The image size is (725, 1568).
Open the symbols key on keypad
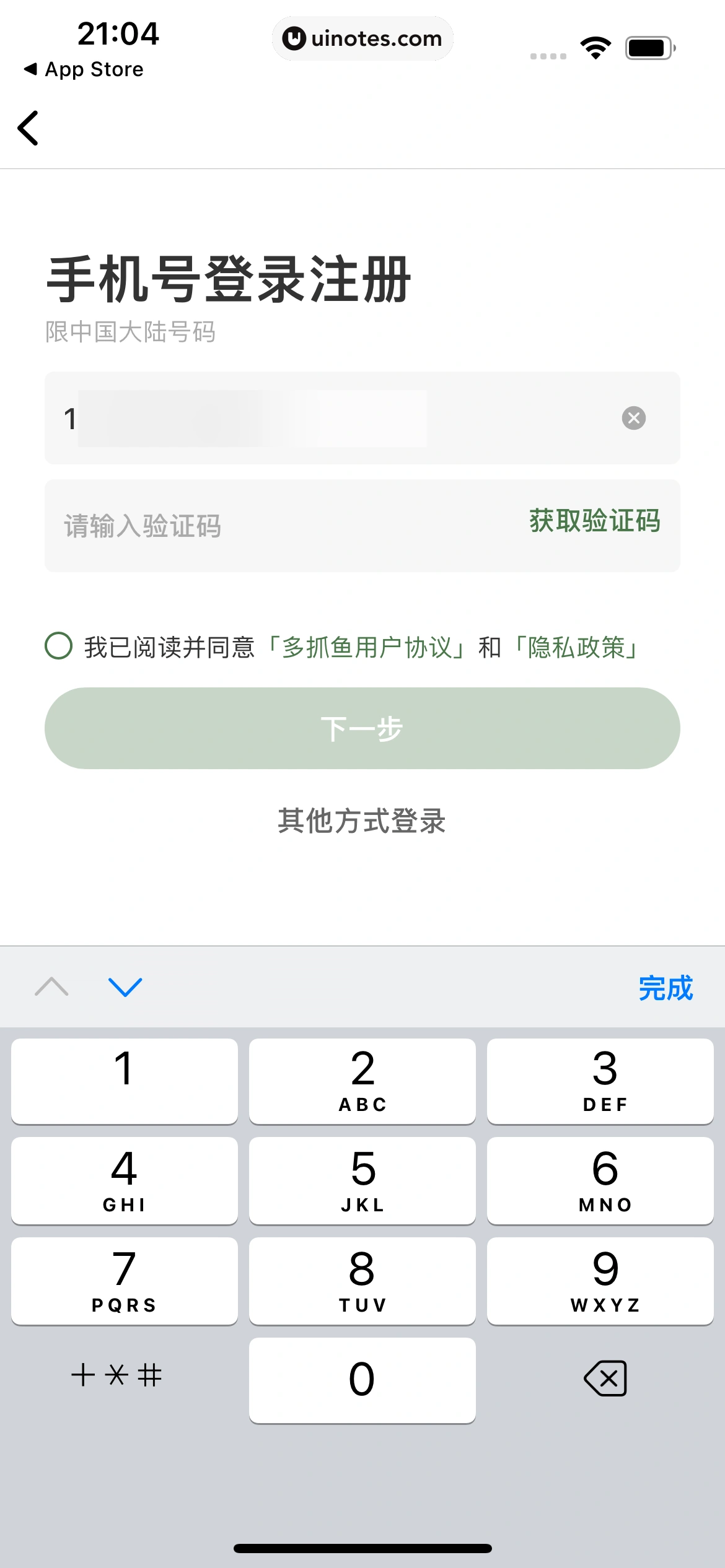(116, 1376)
